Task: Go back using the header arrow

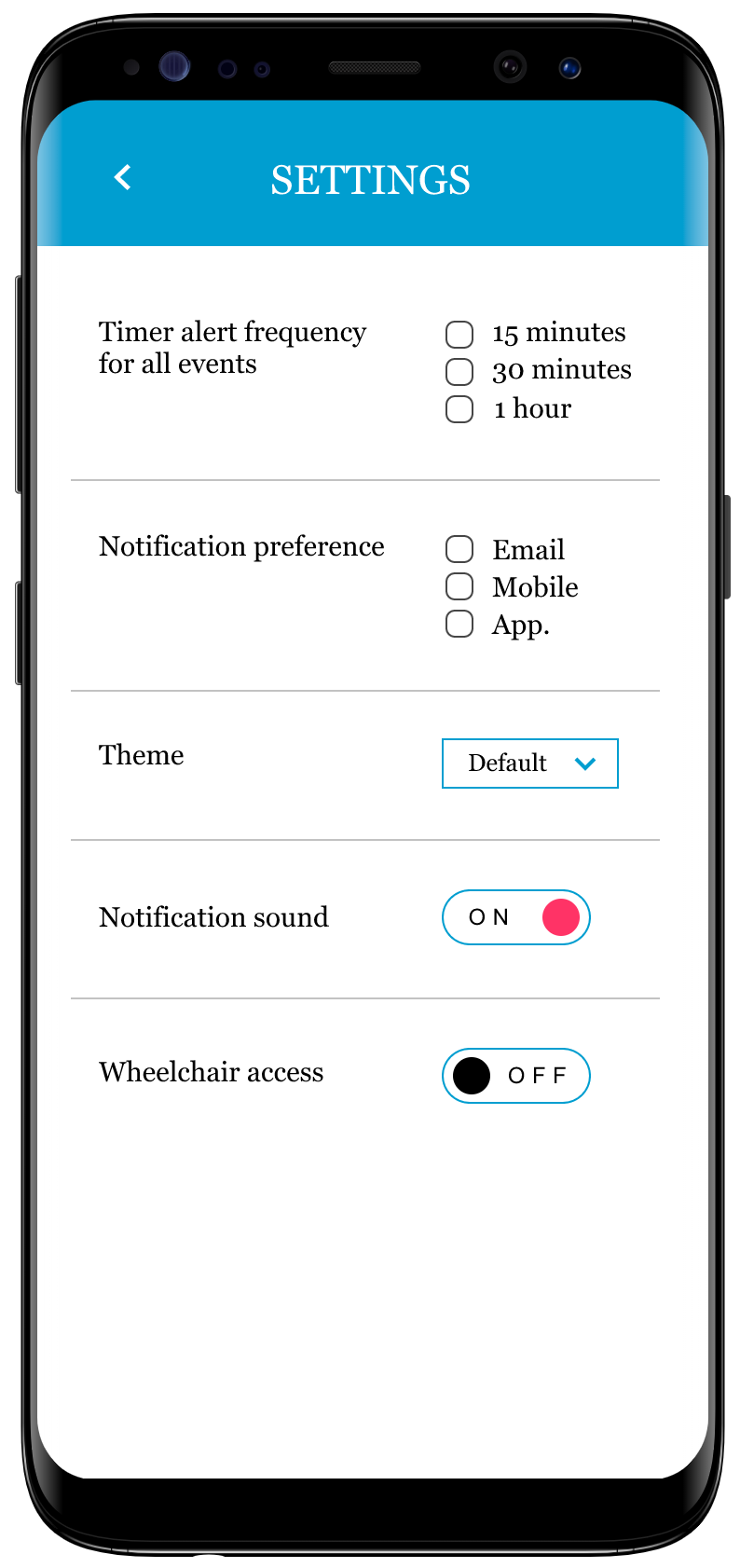Action: click(x=123, y=177)
